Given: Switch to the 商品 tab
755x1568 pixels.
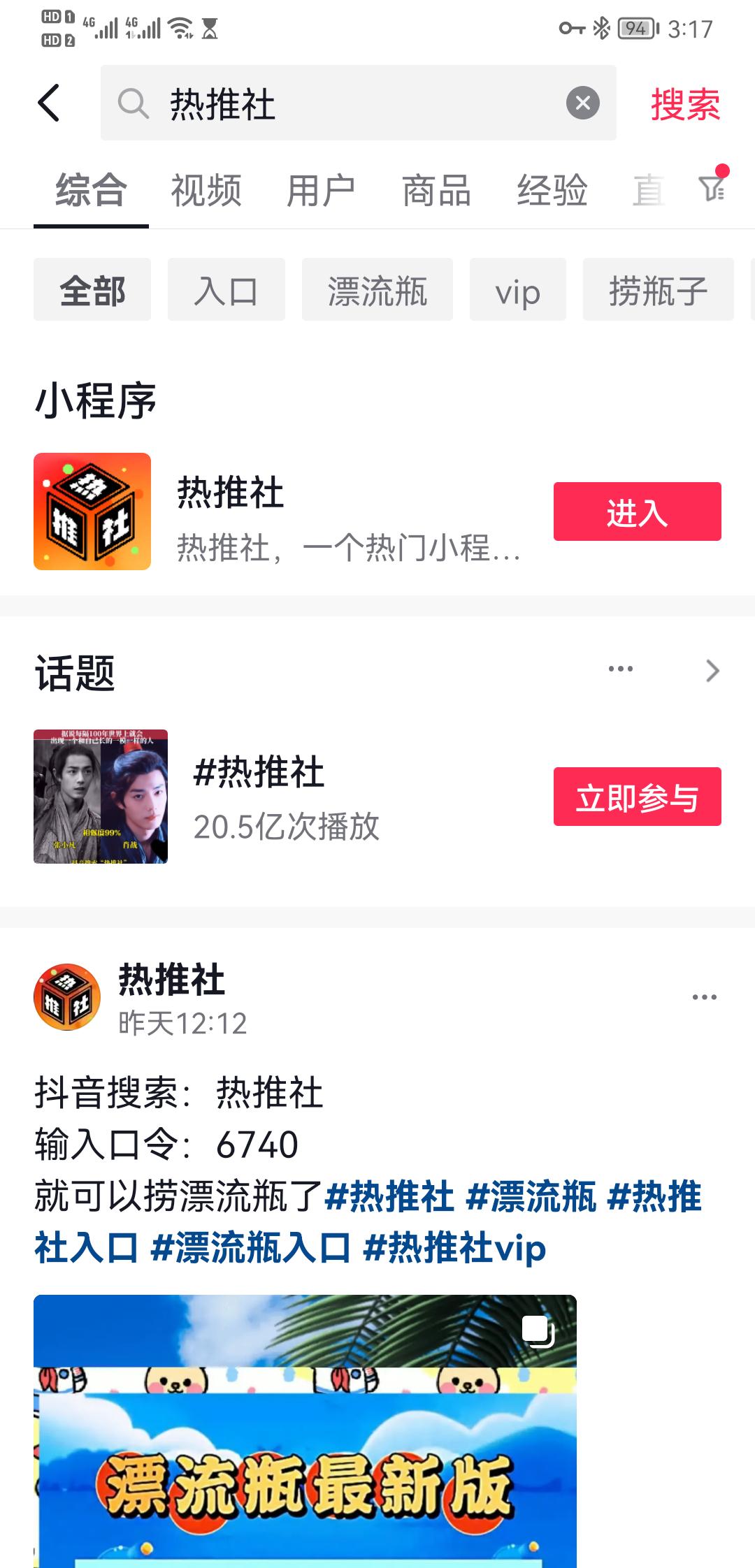Looking at the screenshot, I should coord(436,190).
